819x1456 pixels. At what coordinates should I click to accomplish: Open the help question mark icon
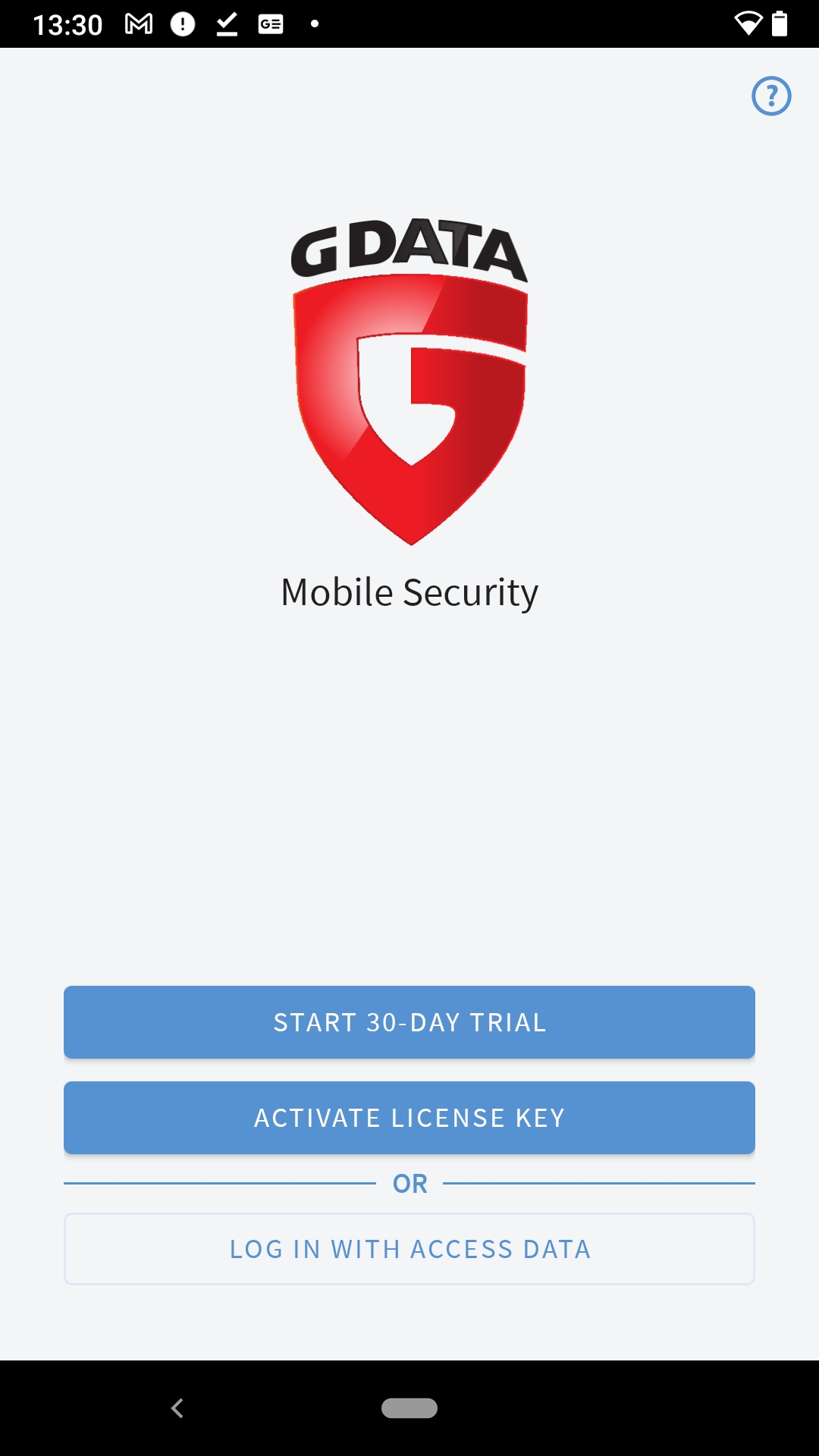click(x=771, y=96)
